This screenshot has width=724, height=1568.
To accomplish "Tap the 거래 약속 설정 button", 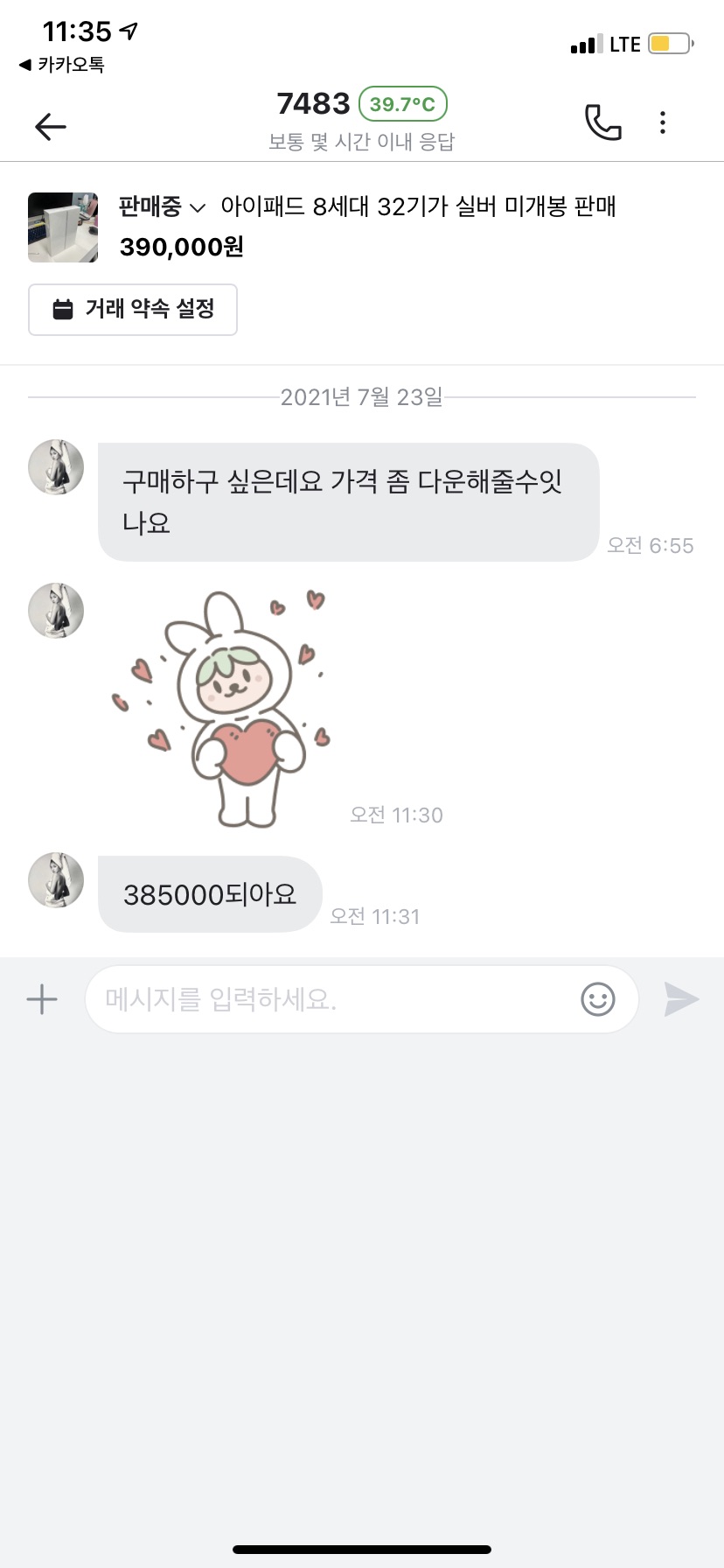I will pos(133,310).
